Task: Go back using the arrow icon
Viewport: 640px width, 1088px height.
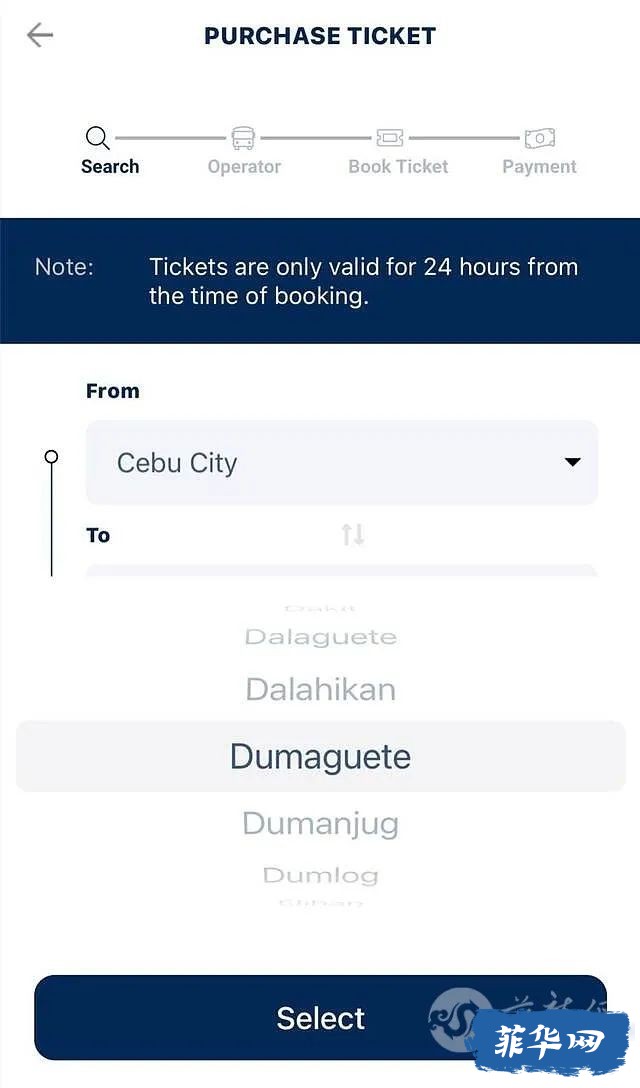Action: pyautogui.click(x=40, y=35)
